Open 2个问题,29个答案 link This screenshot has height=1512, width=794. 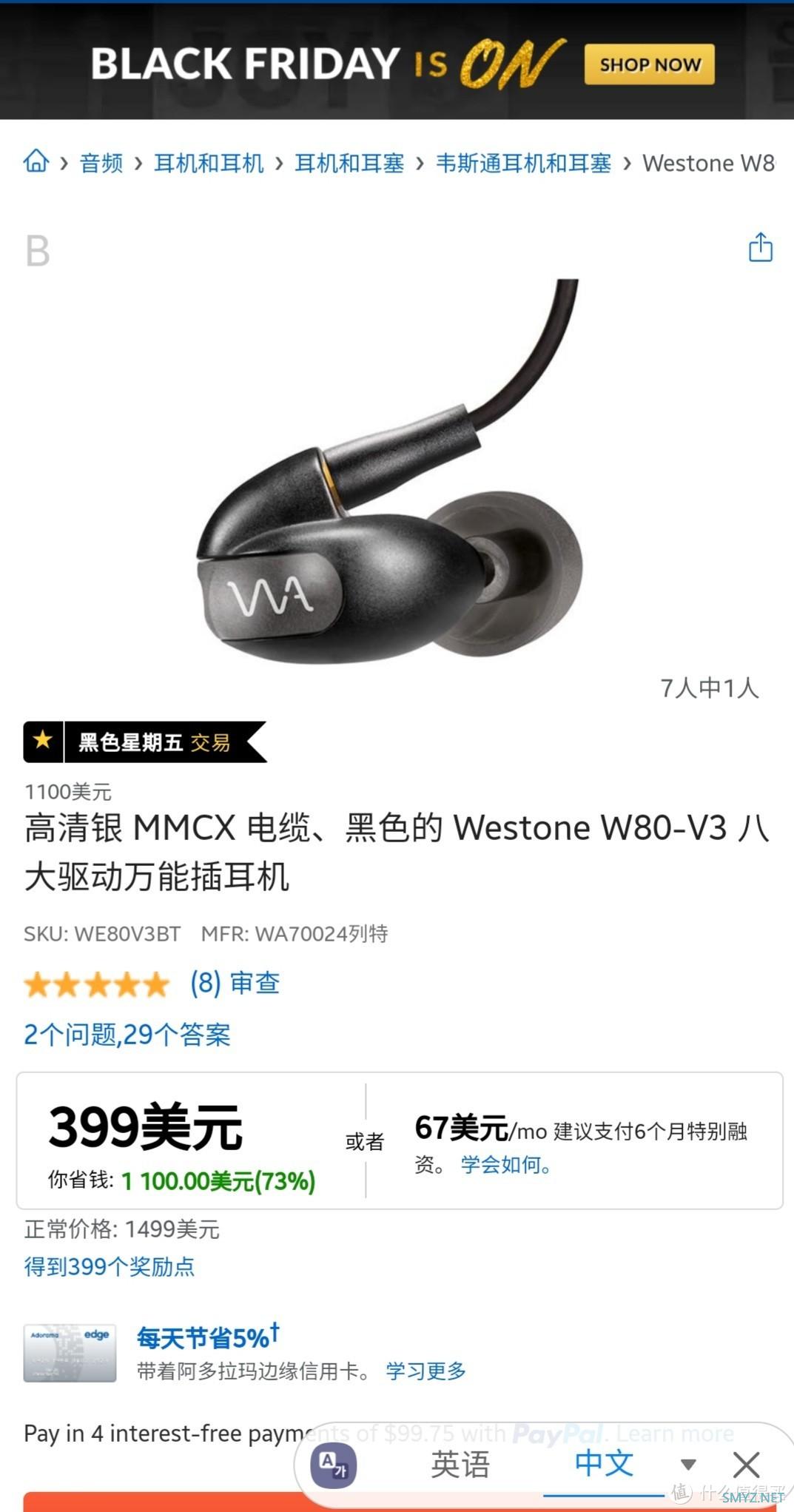[127, 1034]
